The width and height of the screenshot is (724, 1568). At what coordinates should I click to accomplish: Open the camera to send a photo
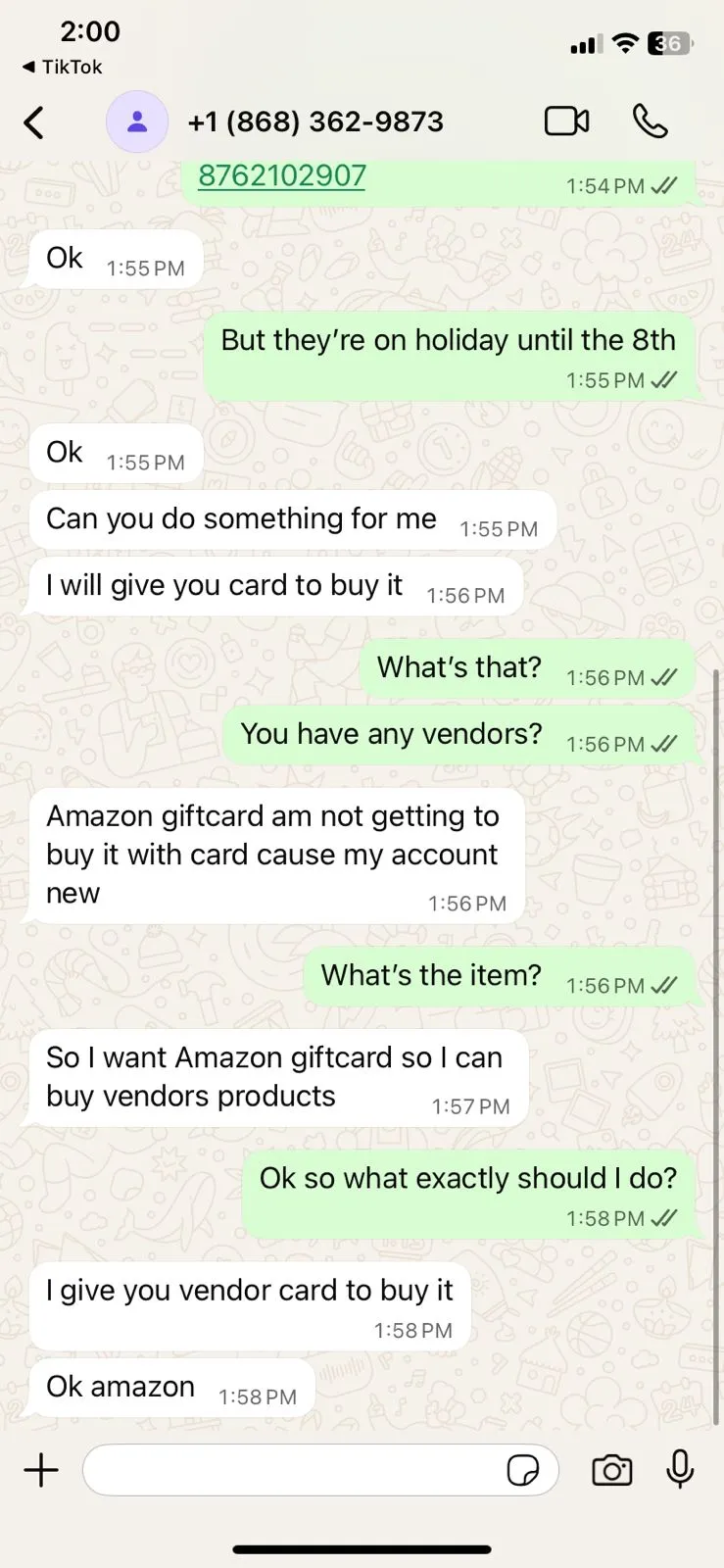(x=612, y=1470)
